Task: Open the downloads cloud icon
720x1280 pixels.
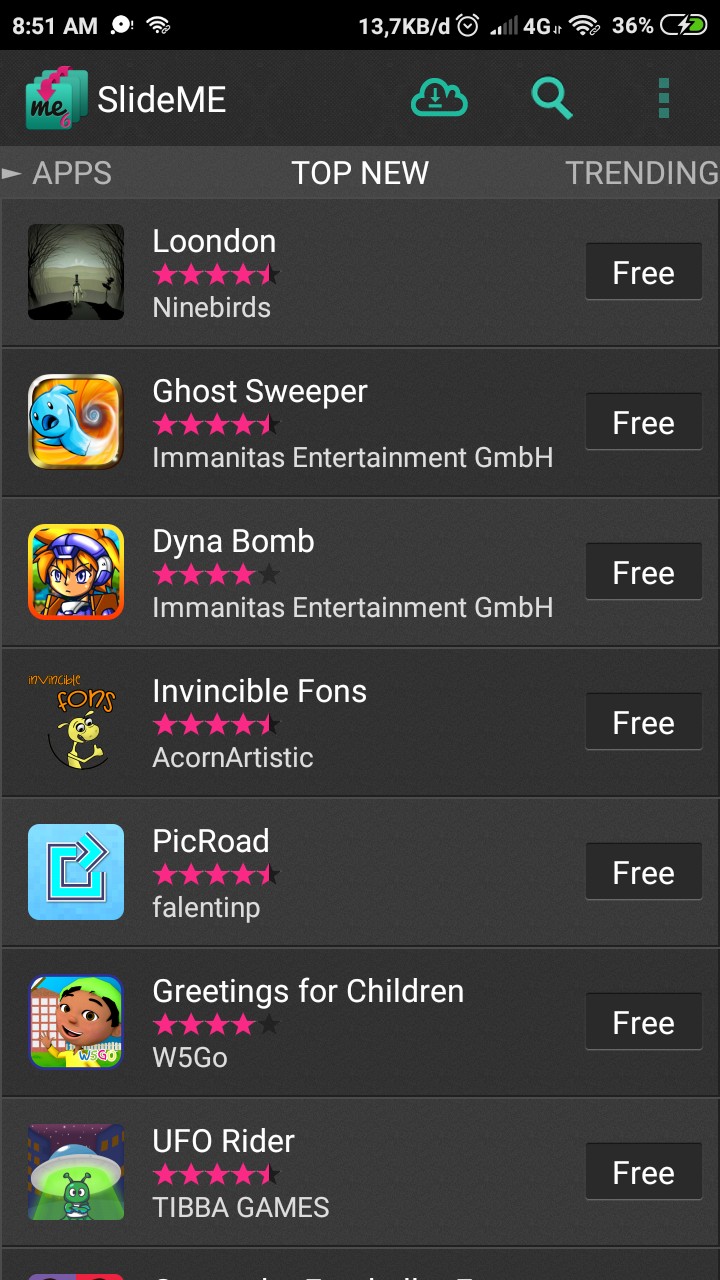Action: pyautogui.click(x=439, y=99)
